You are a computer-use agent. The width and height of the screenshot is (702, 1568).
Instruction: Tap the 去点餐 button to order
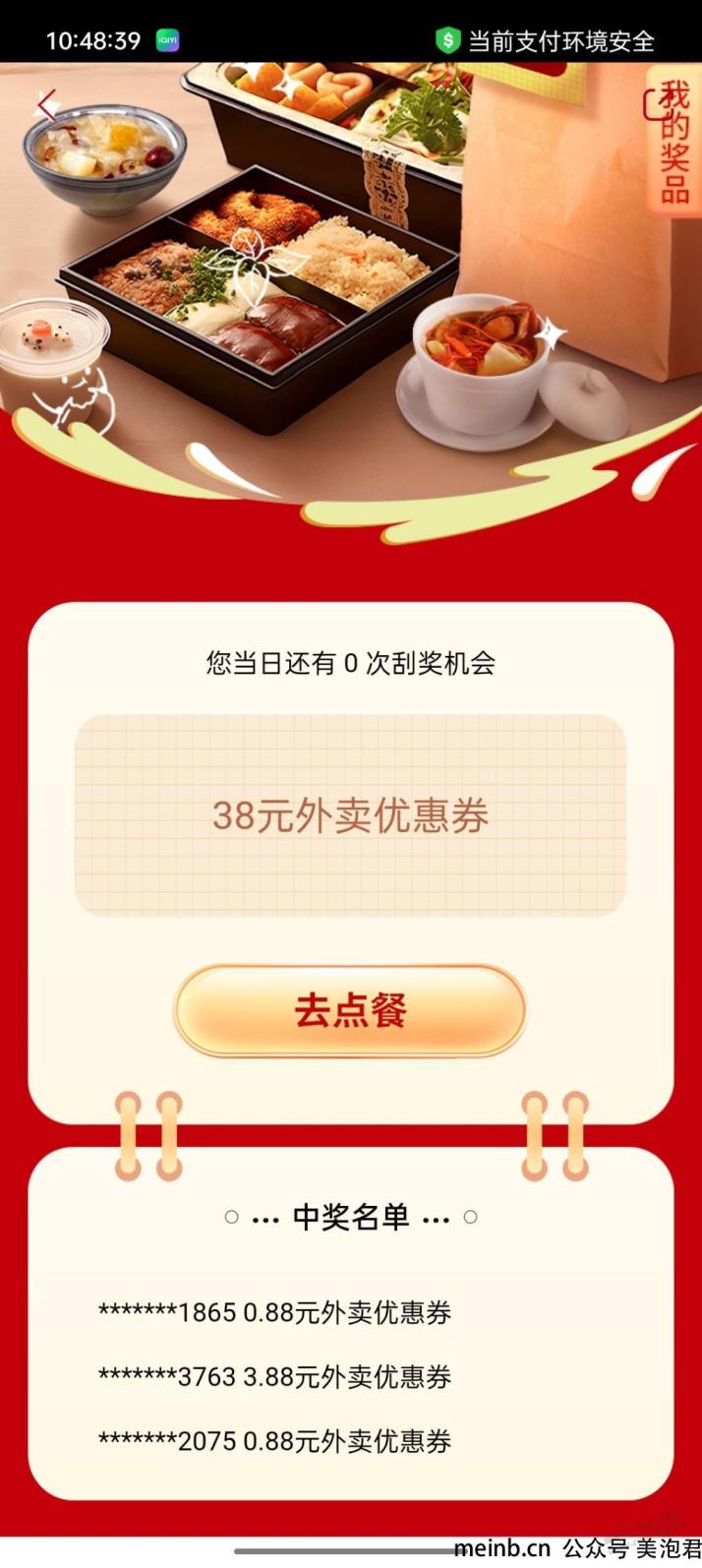pyautogui.click(x=350, y=1010)
